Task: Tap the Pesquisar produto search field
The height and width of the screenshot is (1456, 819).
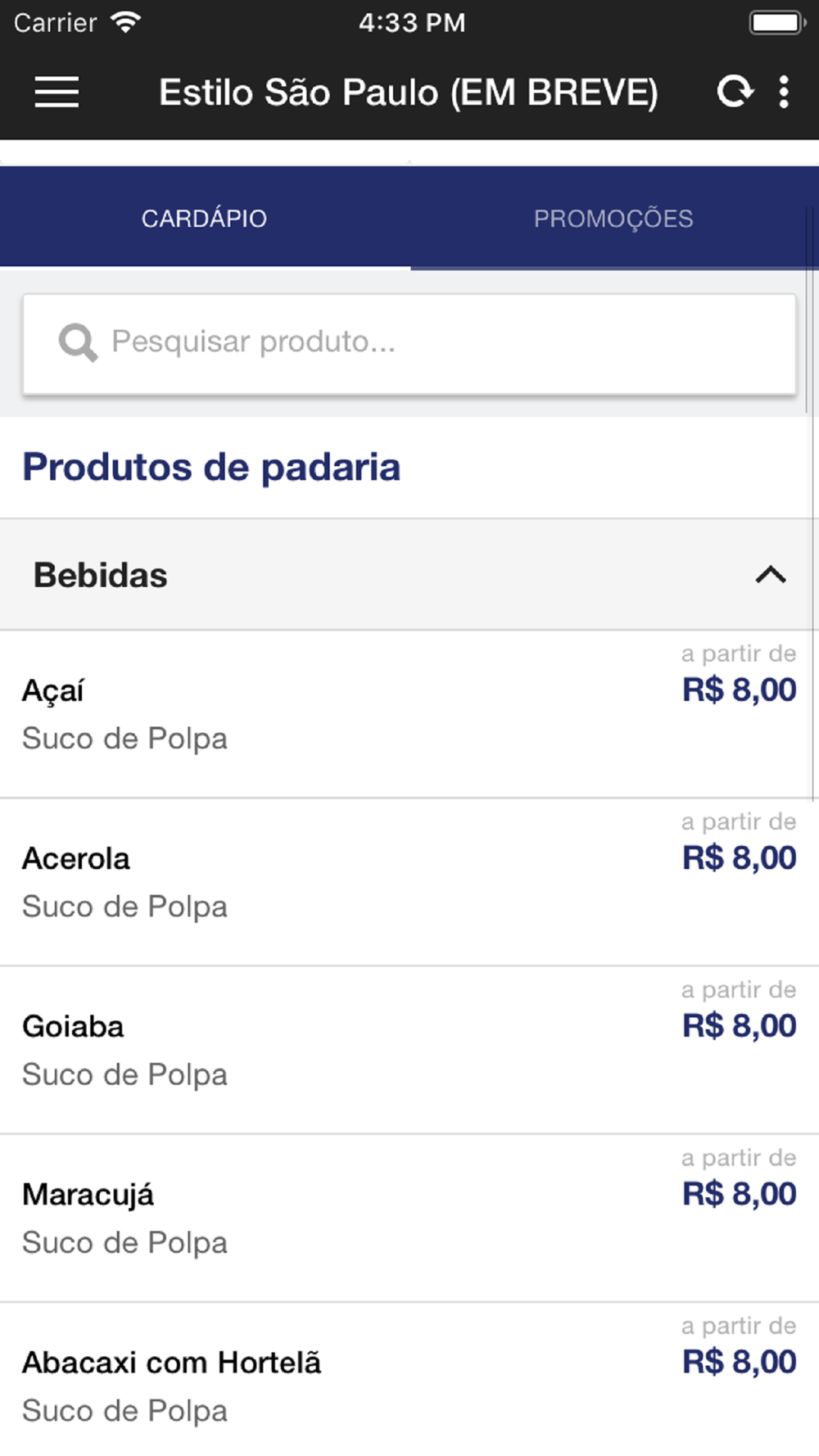Action: coord(409,343)
